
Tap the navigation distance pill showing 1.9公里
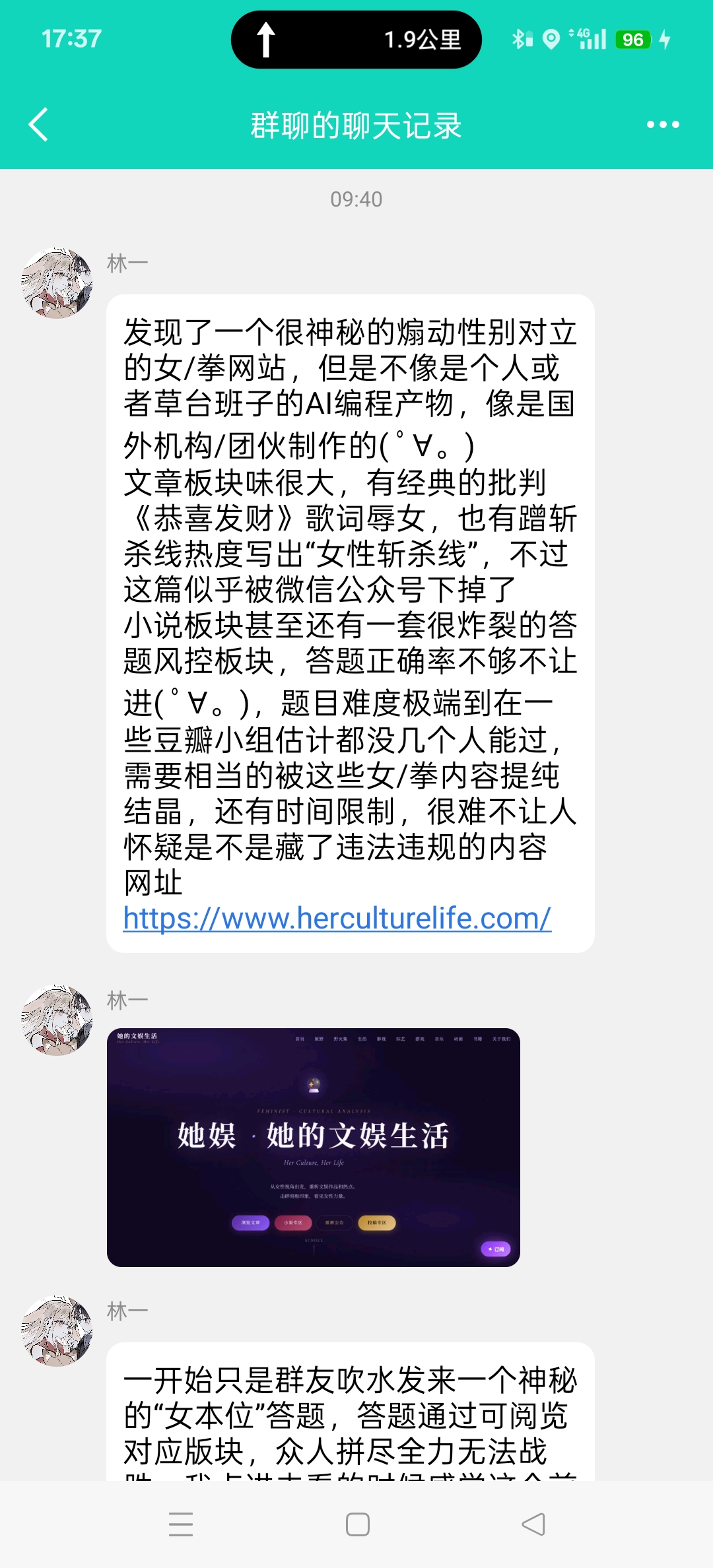(x=356, y=40)
